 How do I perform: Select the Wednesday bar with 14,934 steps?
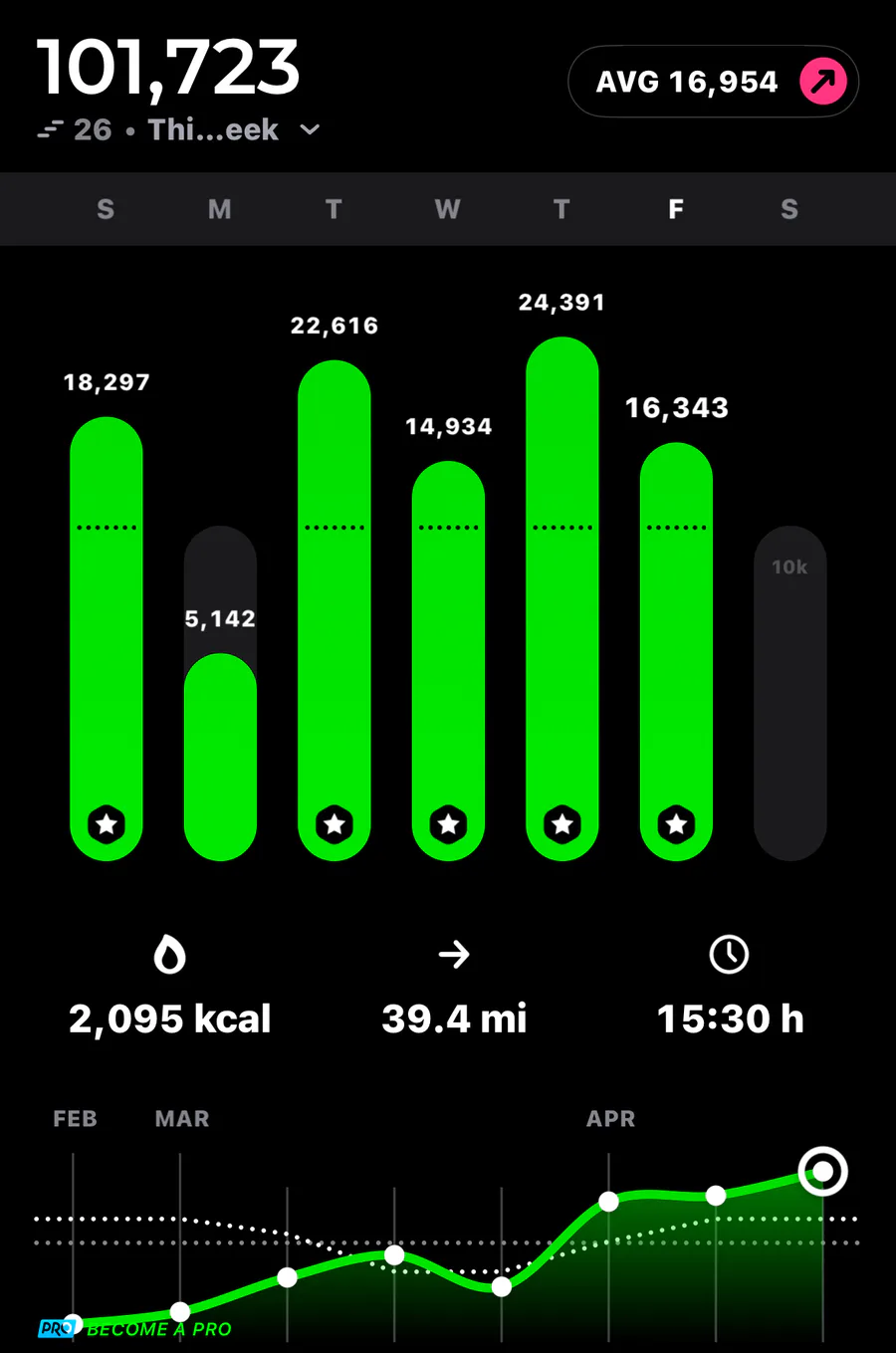coord(448,659)
